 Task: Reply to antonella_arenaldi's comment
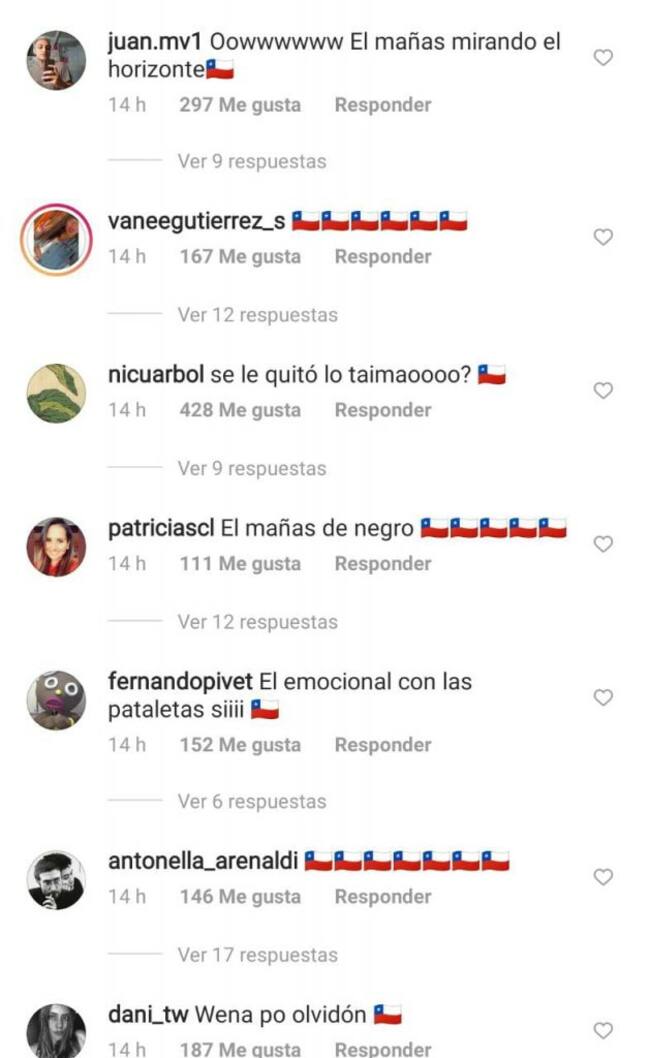382,897
